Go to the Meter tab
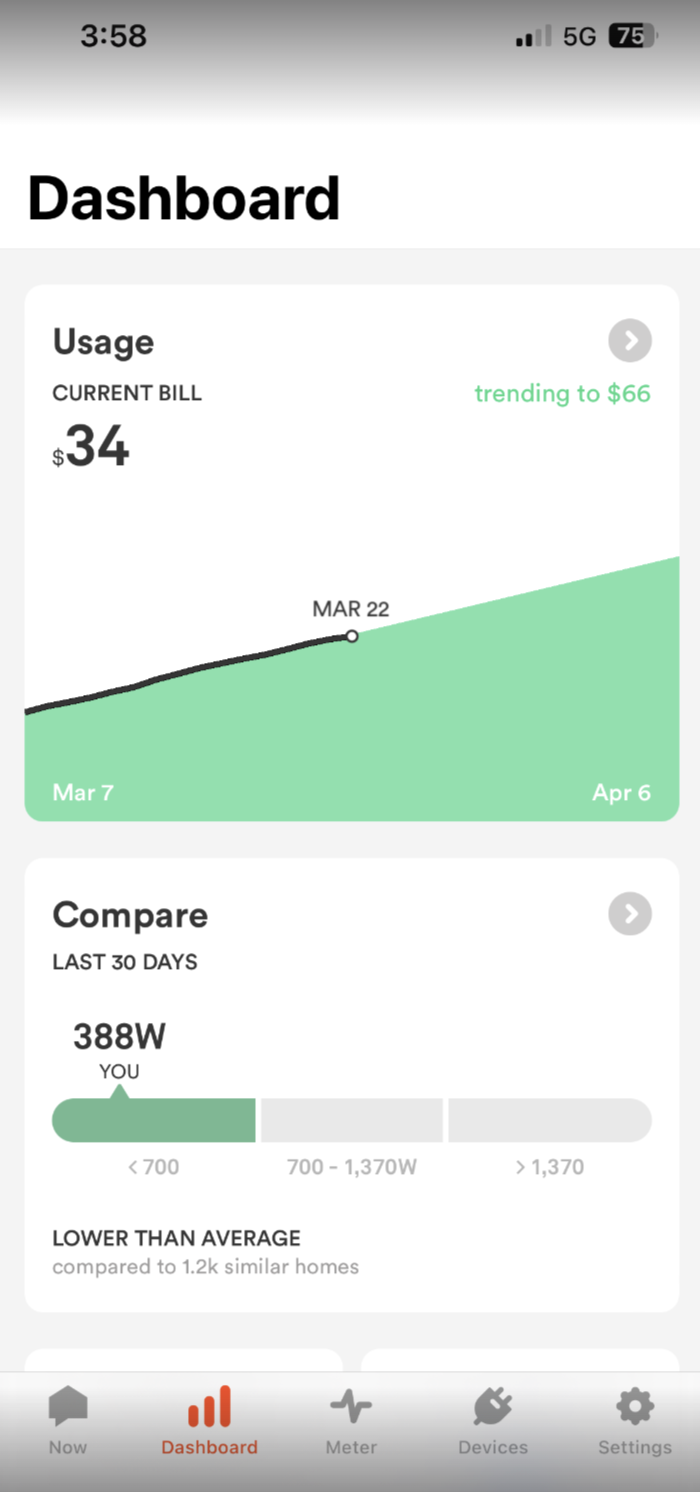The image size is (700, 1492). (351, 1421)
